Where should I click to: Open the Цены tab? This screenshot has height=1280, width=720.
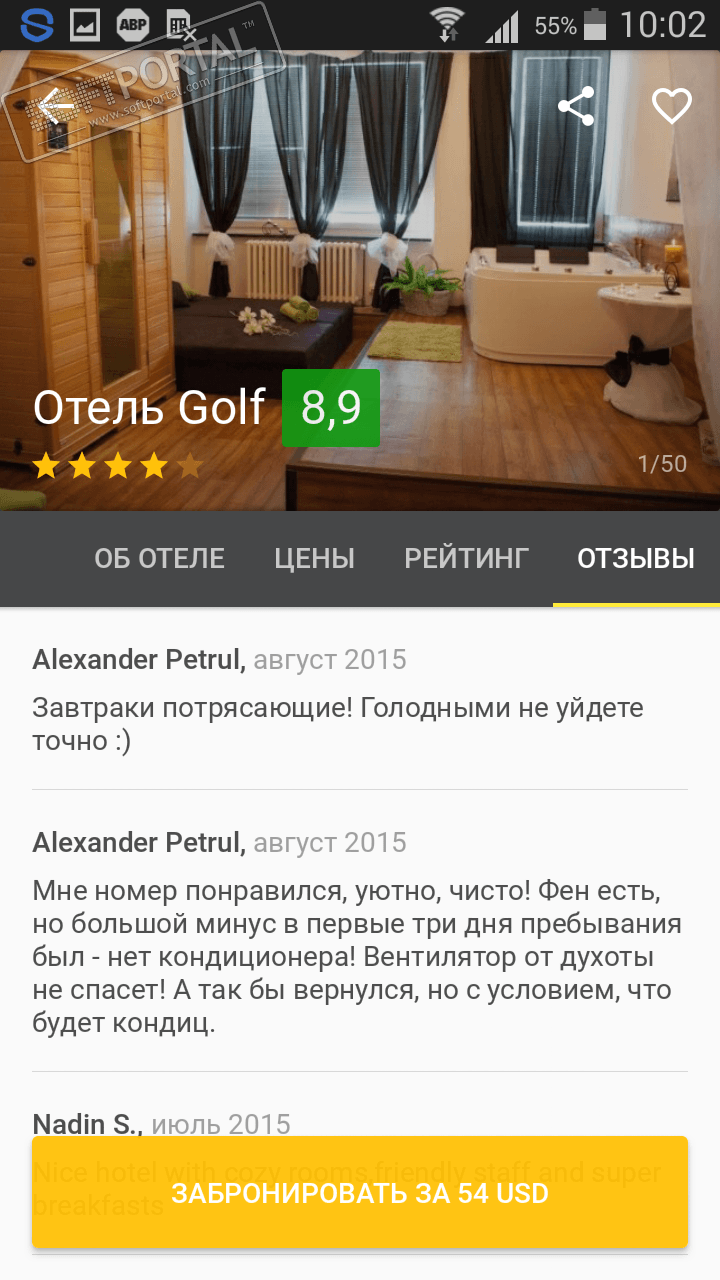tap(314, 558)
